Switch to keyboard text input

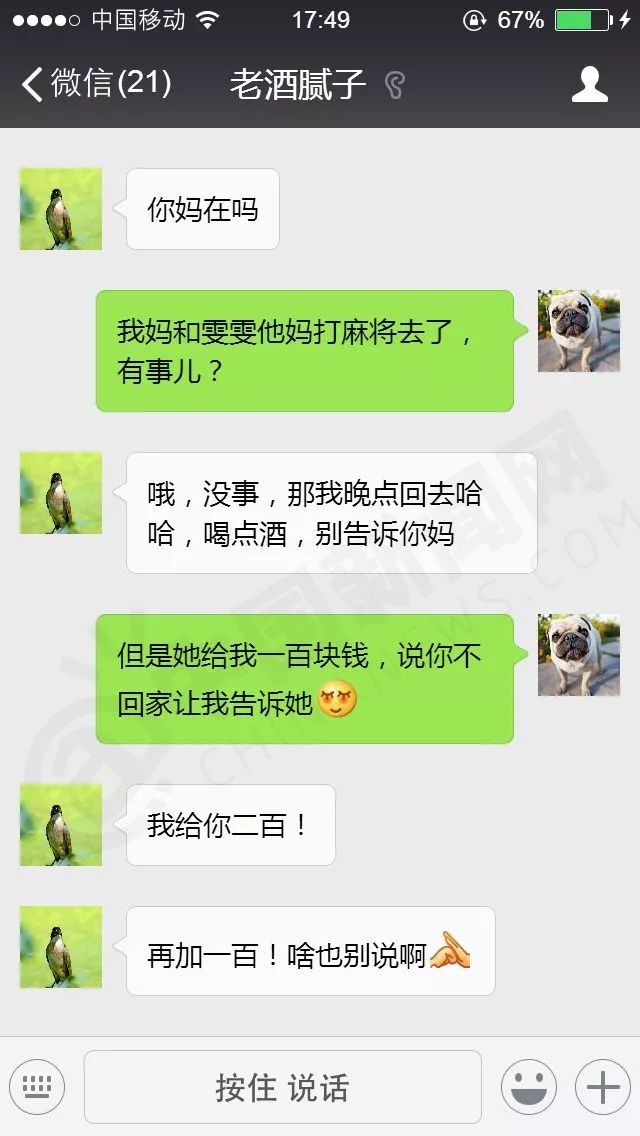pyautogui.click(x=37, y=1087)
